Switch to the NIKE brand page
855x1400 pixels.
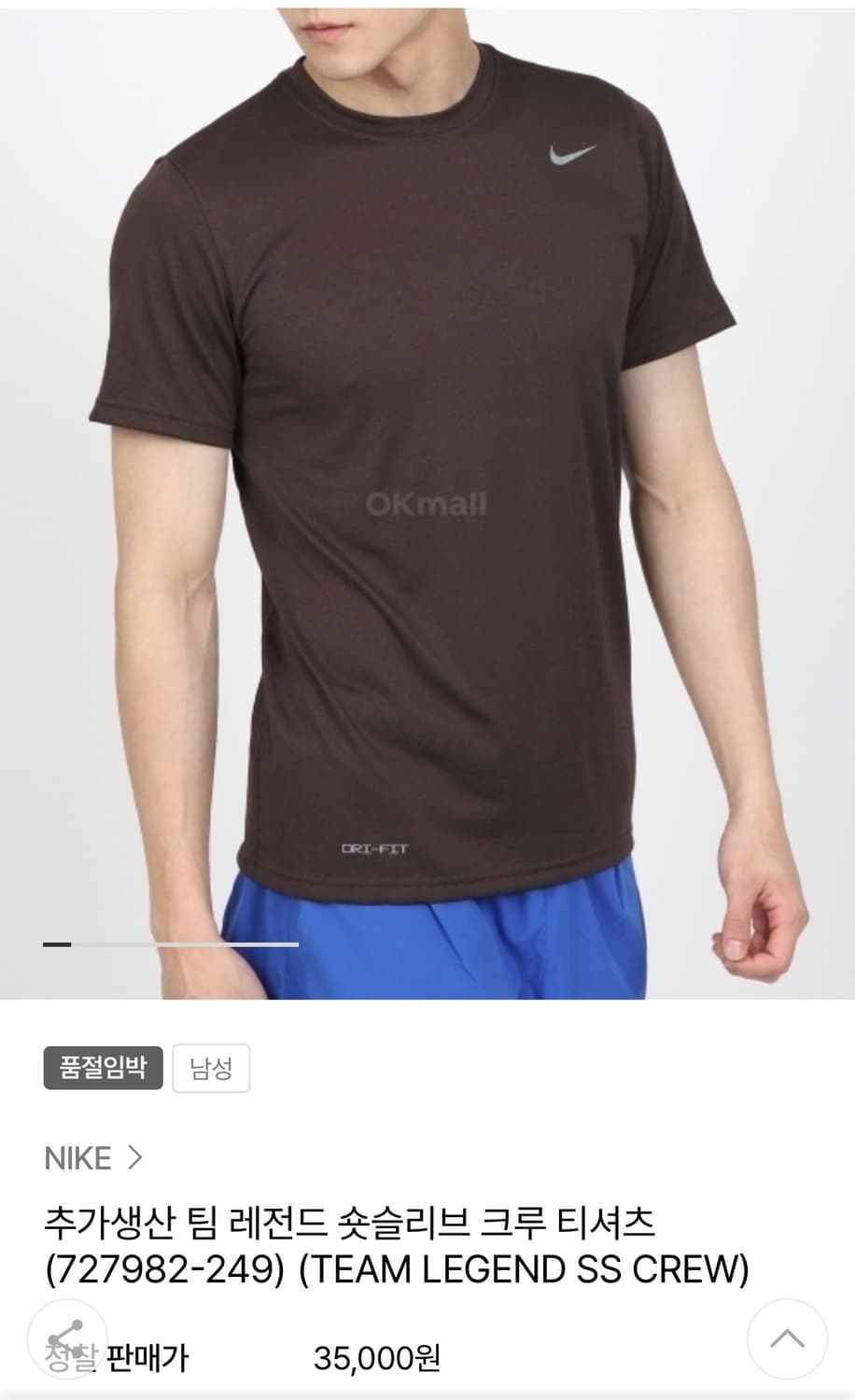pos(77,1158)
